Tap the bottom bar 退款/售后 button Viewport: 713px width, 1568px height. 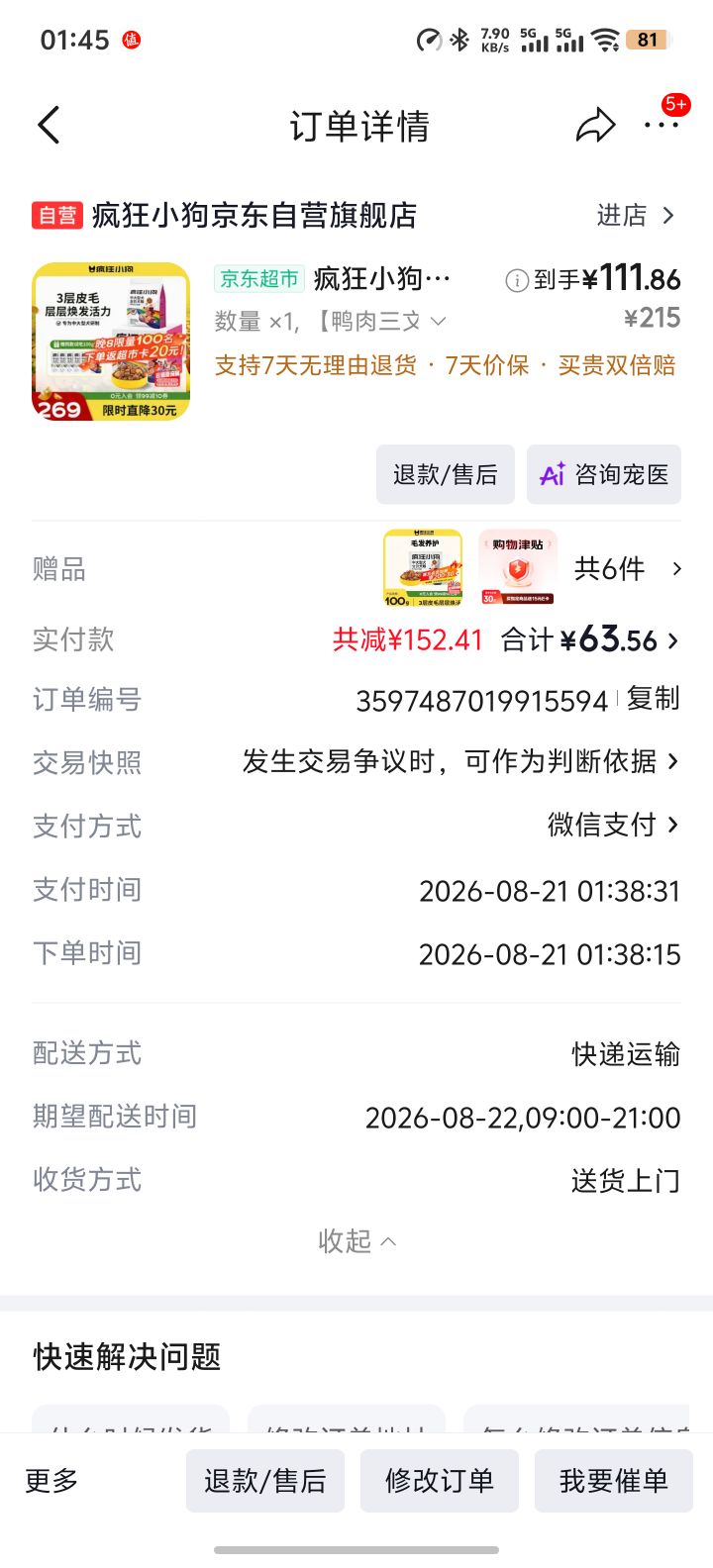[265, 1481]
